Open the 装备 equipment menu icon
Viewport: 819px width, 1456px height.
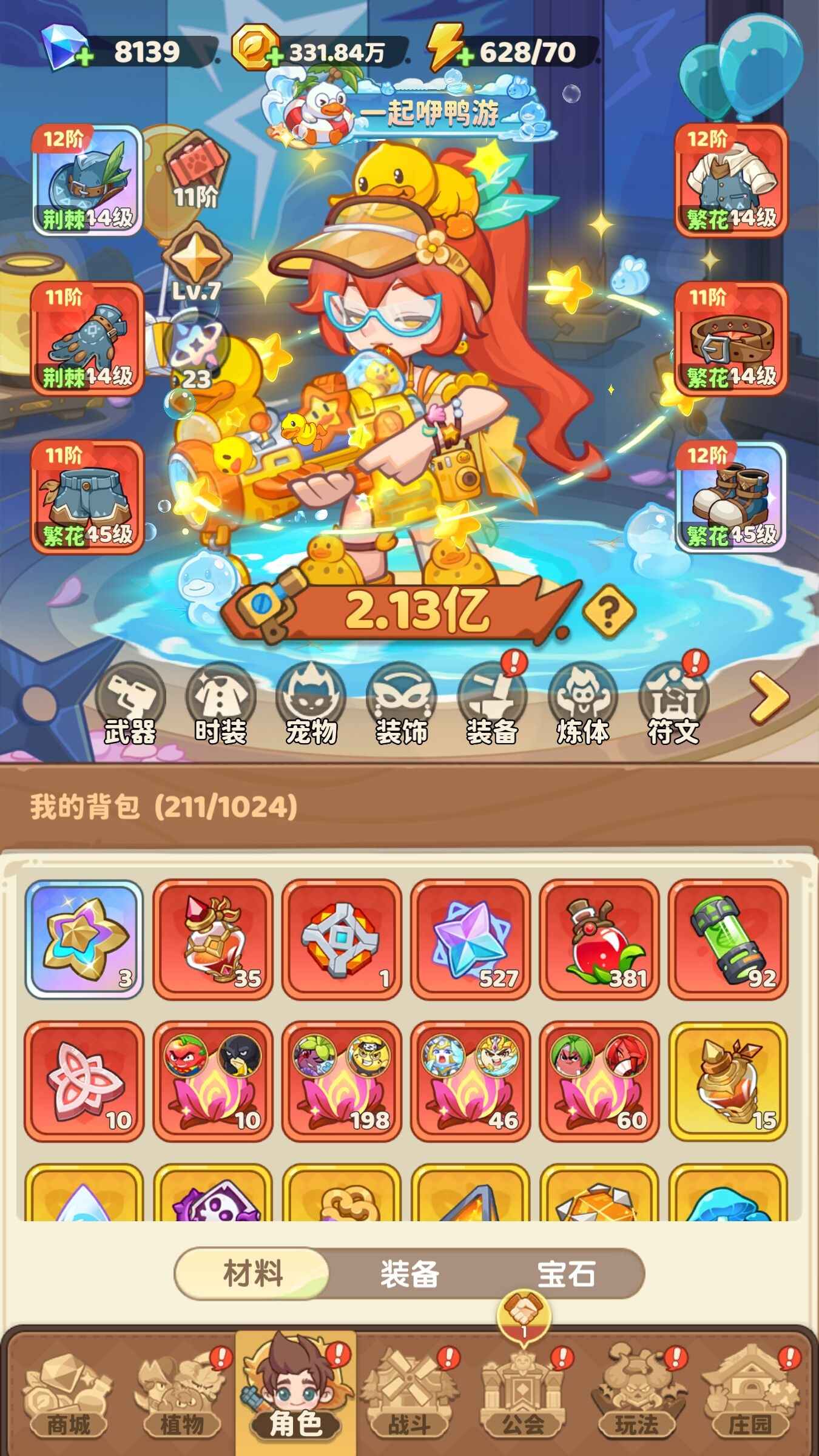click(492, 704)
